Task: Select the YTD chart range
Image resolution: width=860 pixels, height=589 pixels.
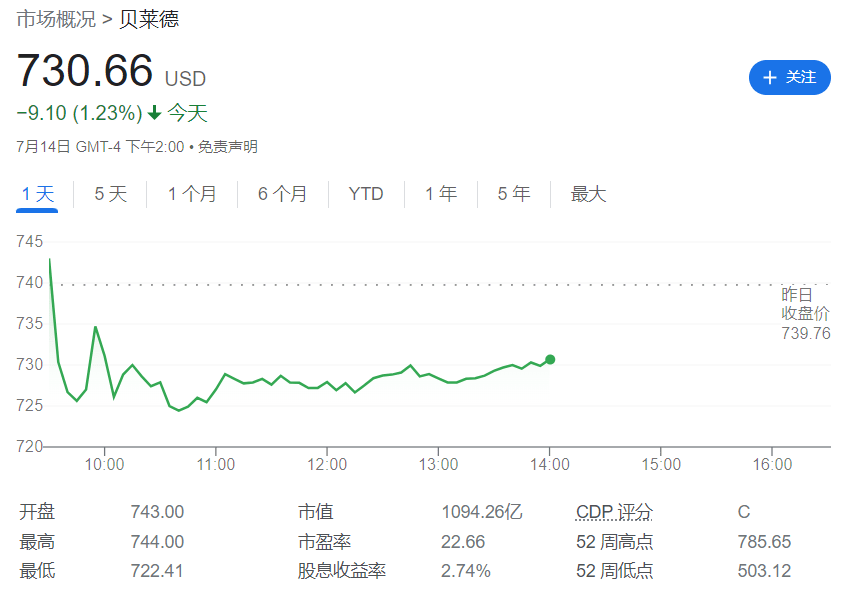Action: (x=366, y=194)
